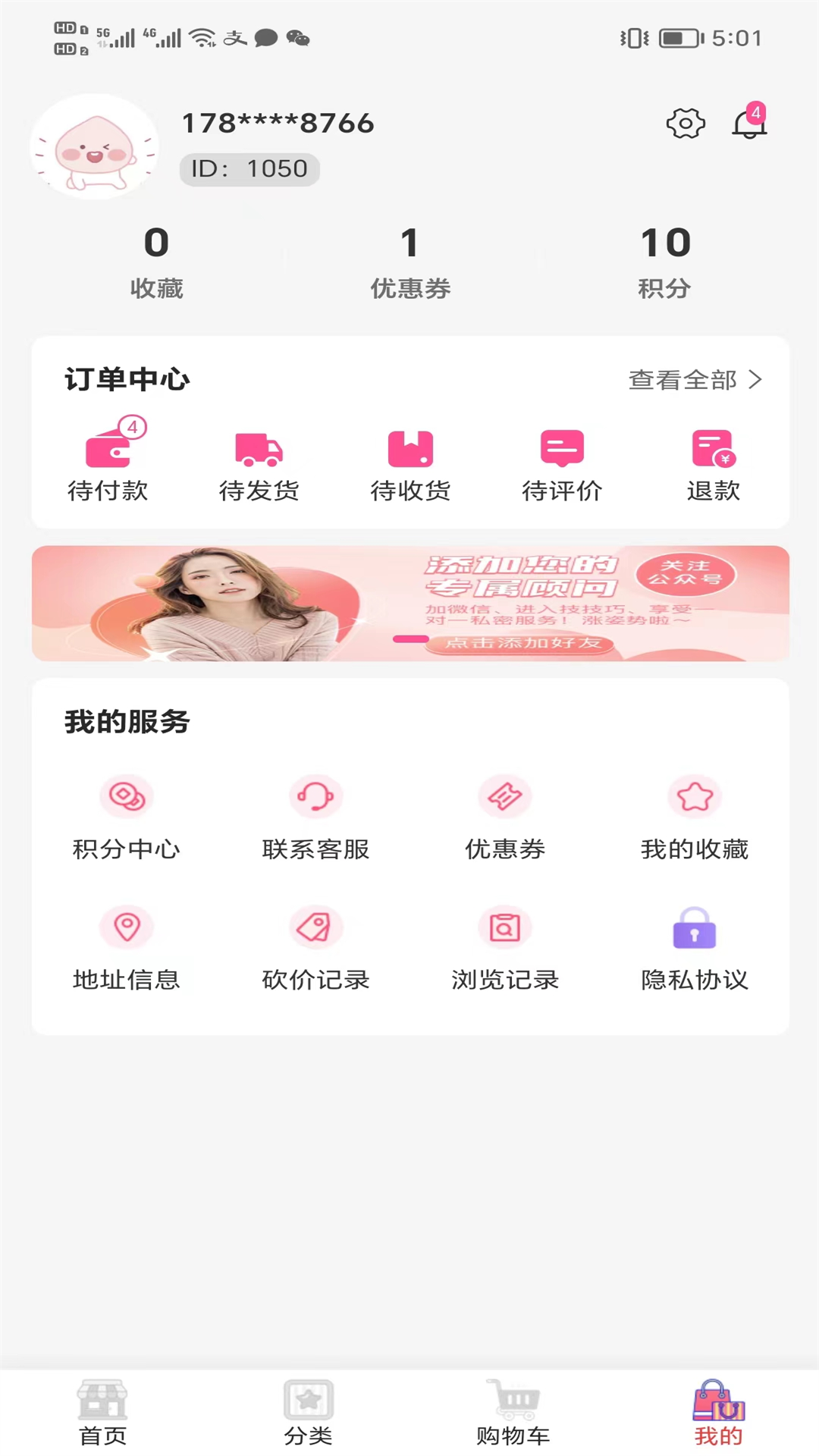This screenshot has height=1456, width=819.
Task: Open 待发货 awaiting shipment orders
Action: 259,463
